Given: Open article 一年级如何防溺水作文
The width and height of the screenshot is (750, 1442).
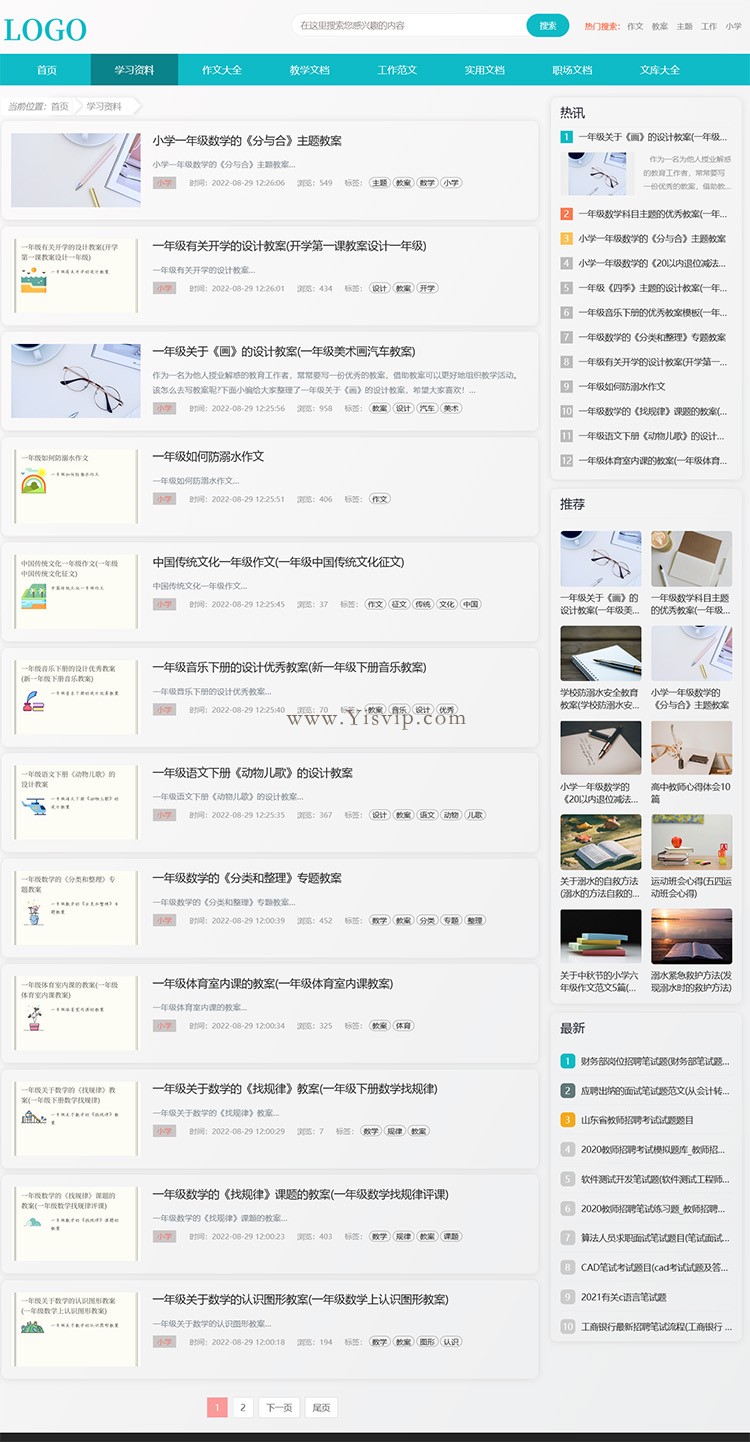Looking at the screenshot, I should (x=208, y=457).
